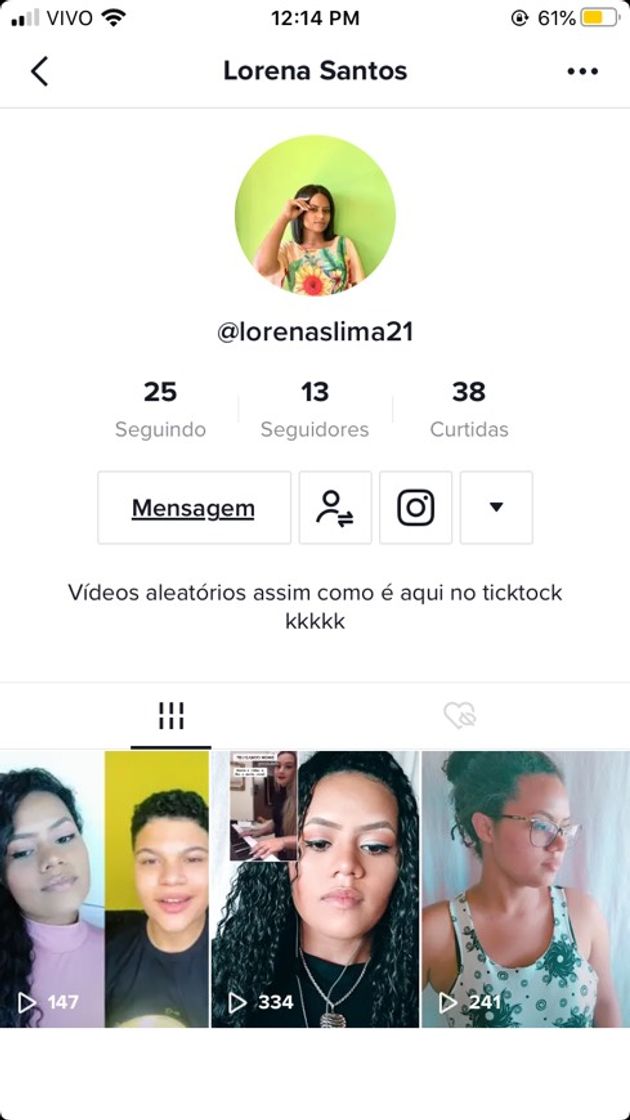Open the video with 241 views

pyautogui.click(x=525, y=888)
